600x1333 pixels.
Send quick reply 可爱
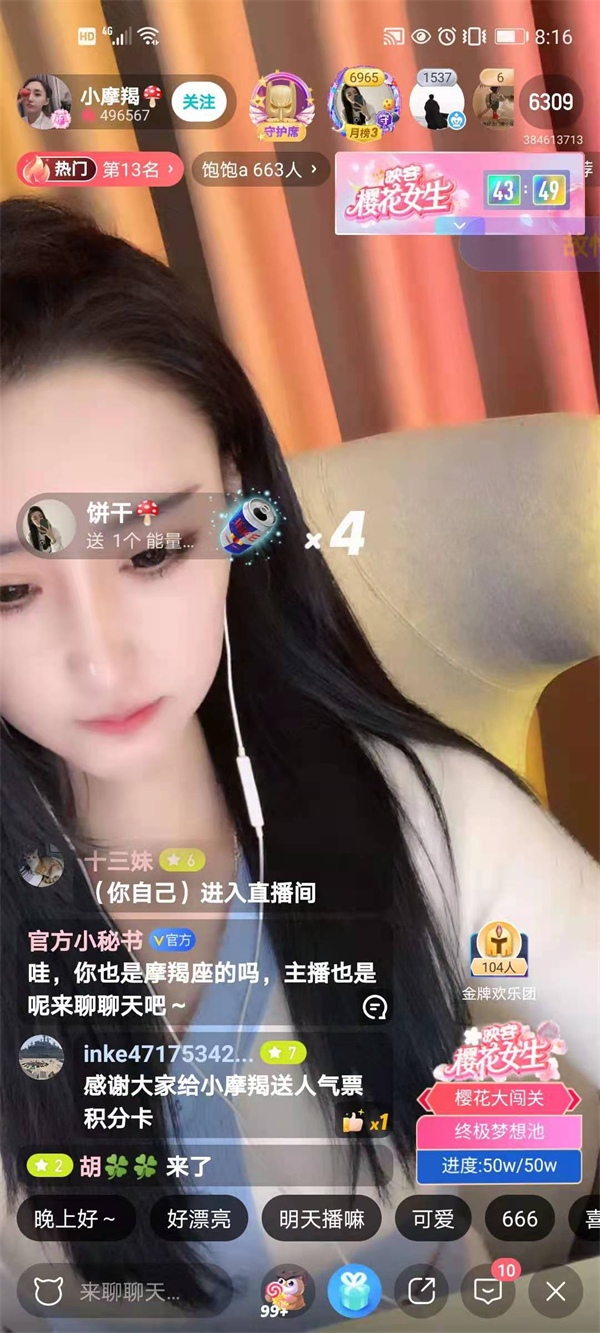[x=432, y=1219]
